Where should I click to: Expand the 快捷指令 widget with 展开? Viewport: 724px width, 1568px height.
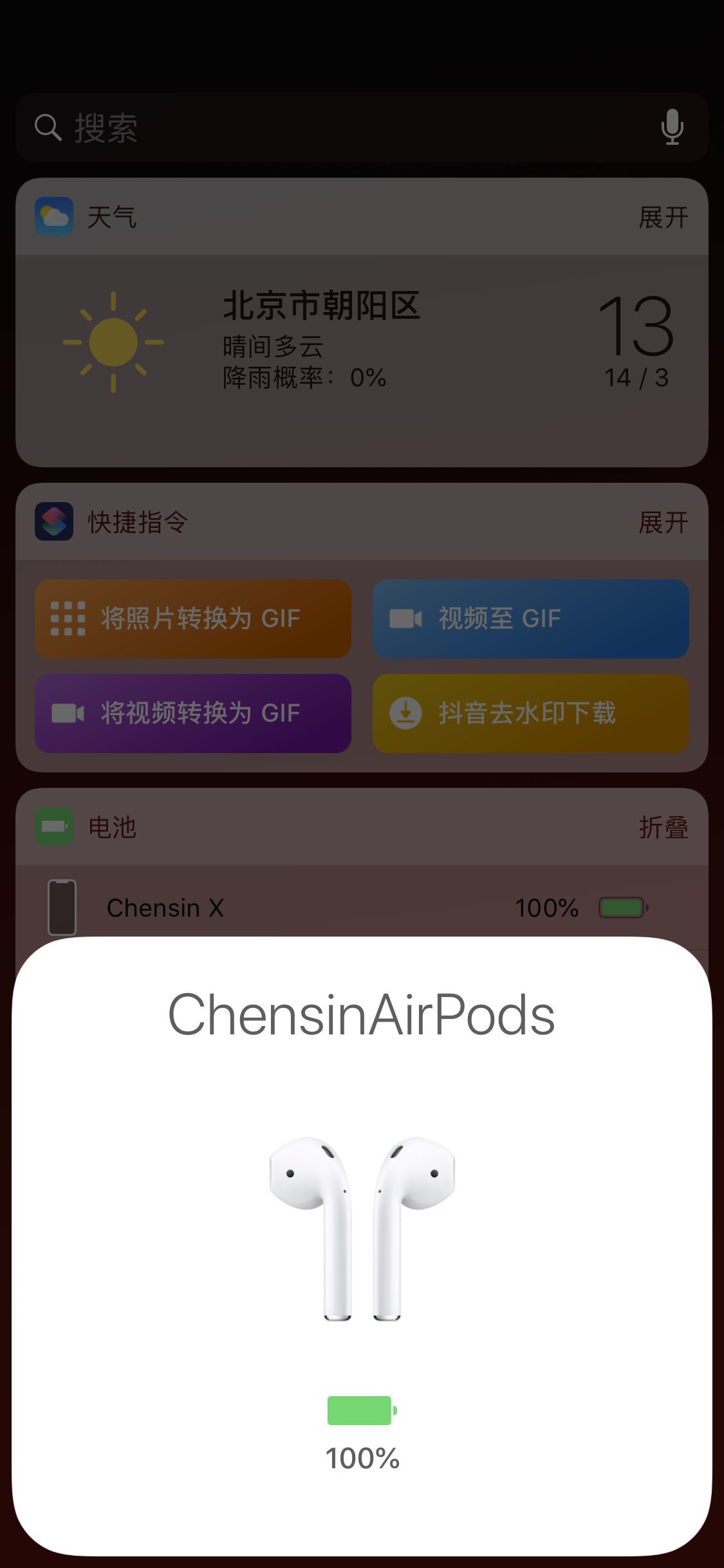click(663, 523)
